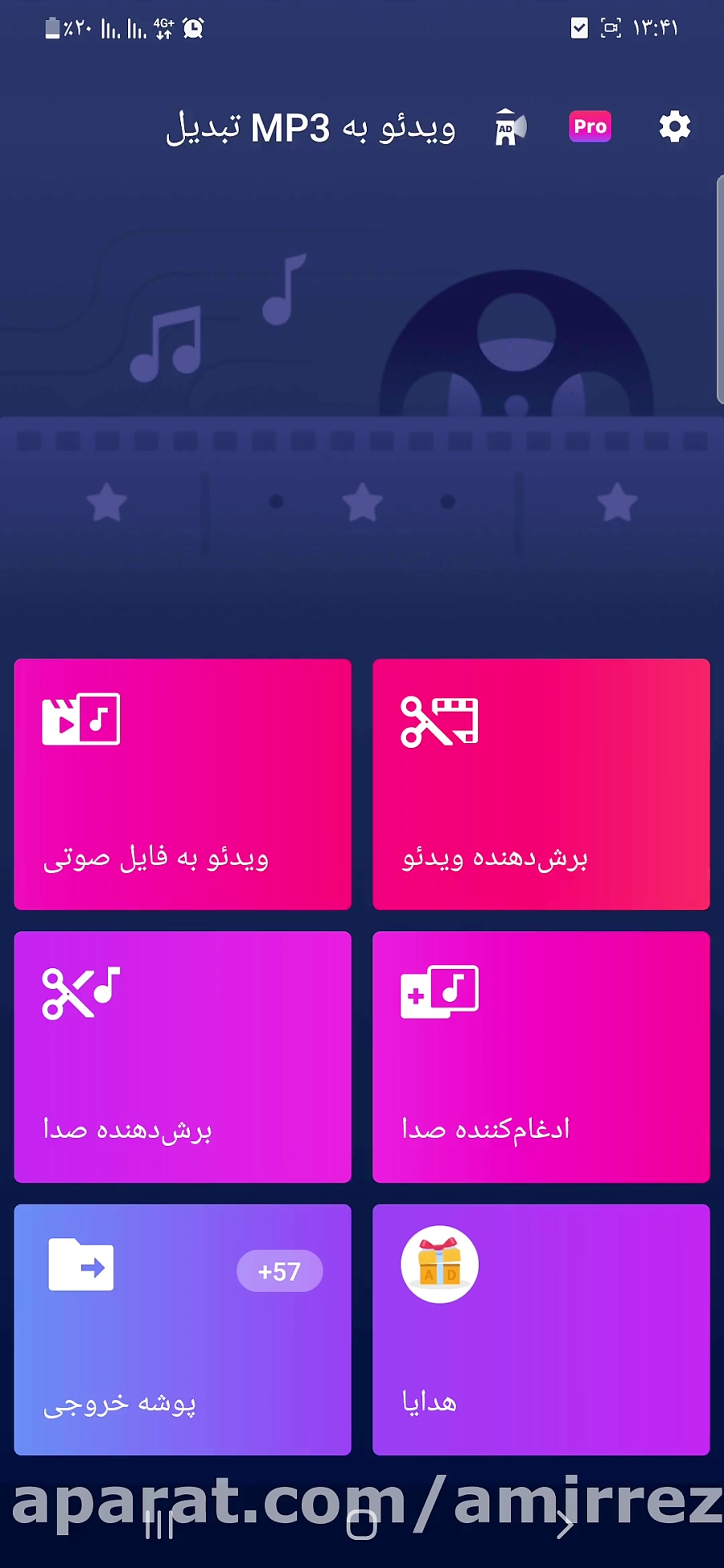This screenshot has height=1568, width=724.
Task: Open ادغام‌کننده صدا audio merger
Action: pyautogui.click(x=541, y=1057)
